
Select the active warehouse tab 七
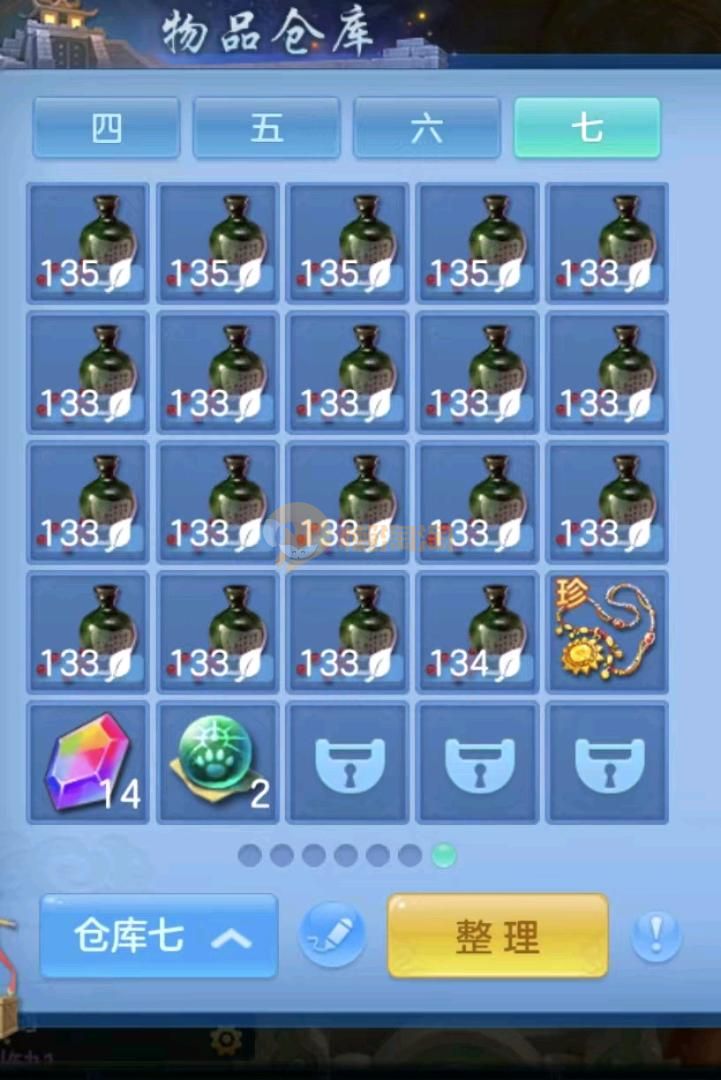[x=587, y=128]
